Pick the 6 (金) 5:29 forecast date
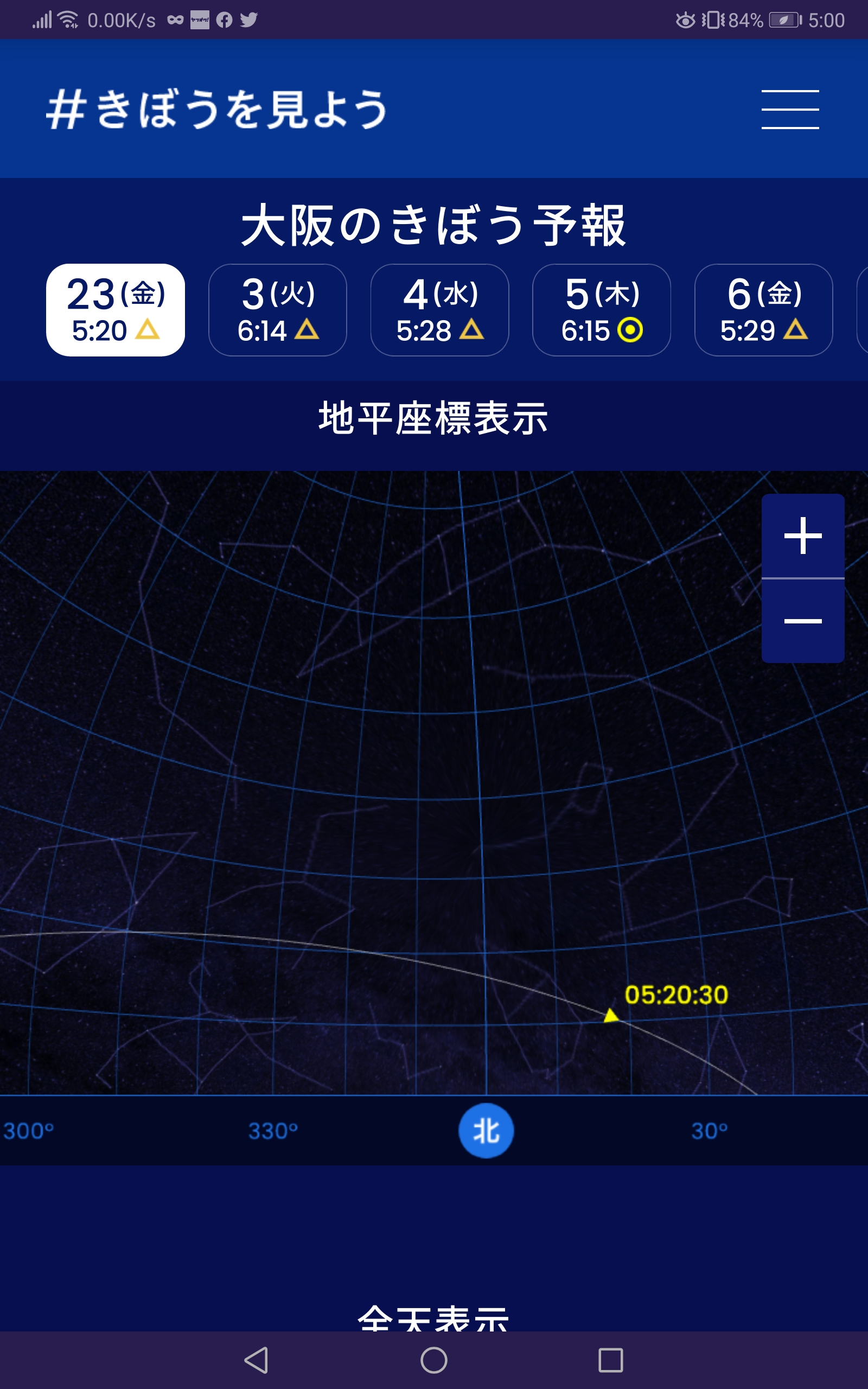 coord(763,310)
